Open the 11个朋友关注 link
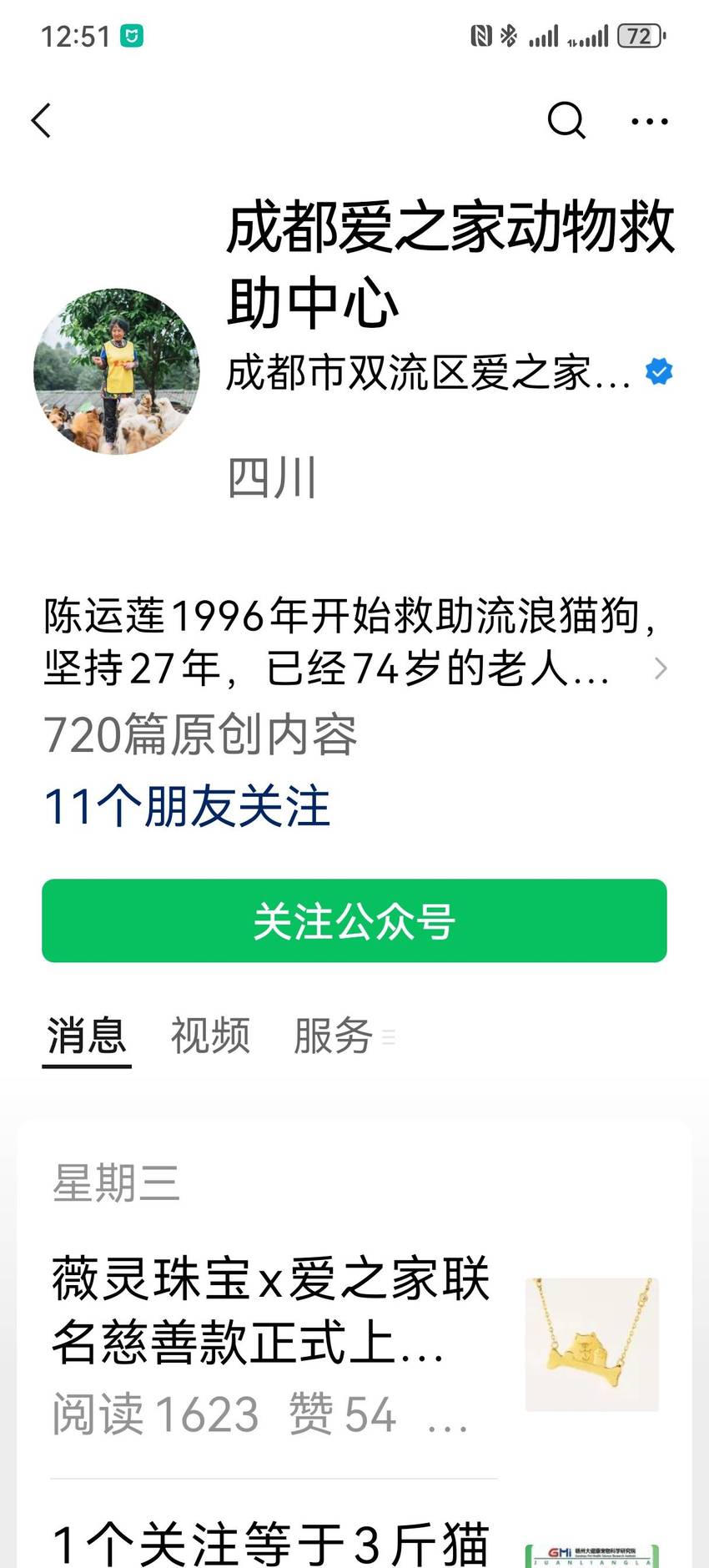709x1568 pixels. 187,807
